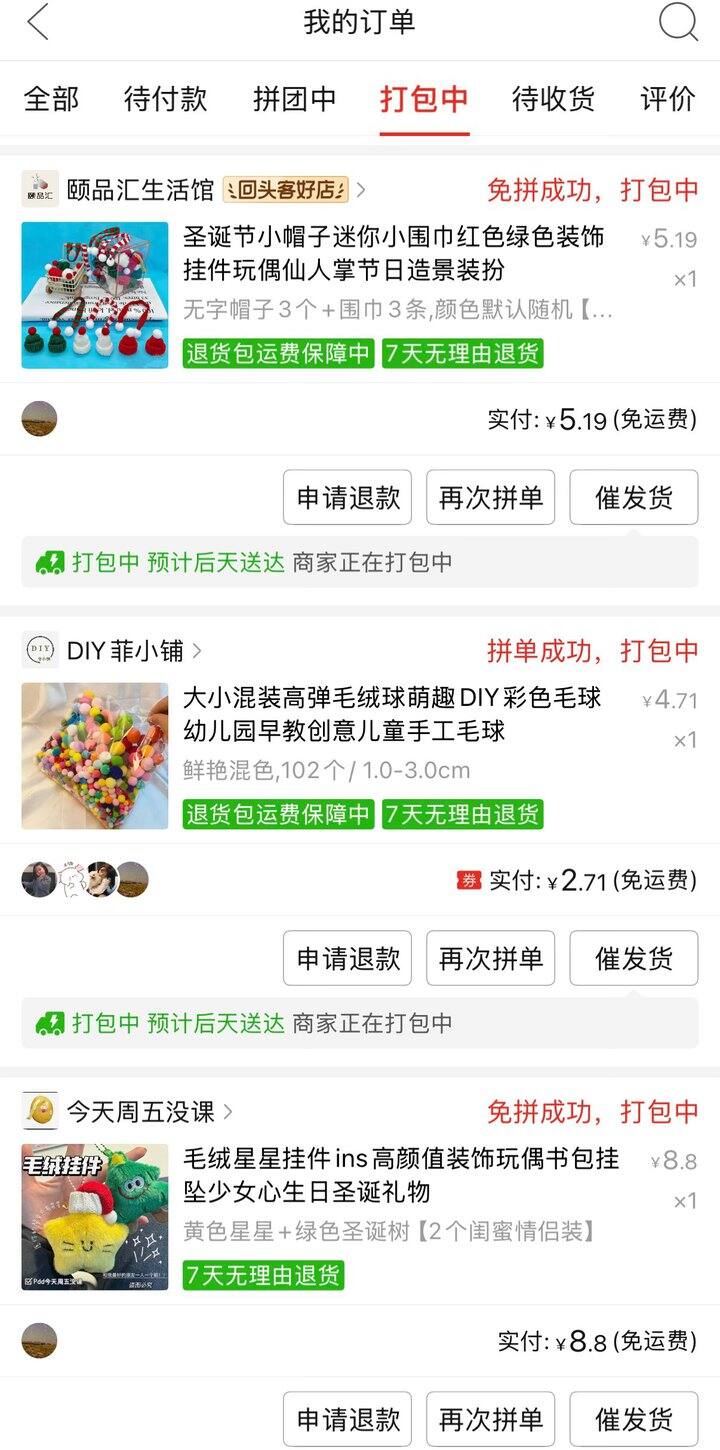Request a refund for the pom-pom order
Image resolution: width=720 pixels, height=1450 pixels.
tap(347, 958)
